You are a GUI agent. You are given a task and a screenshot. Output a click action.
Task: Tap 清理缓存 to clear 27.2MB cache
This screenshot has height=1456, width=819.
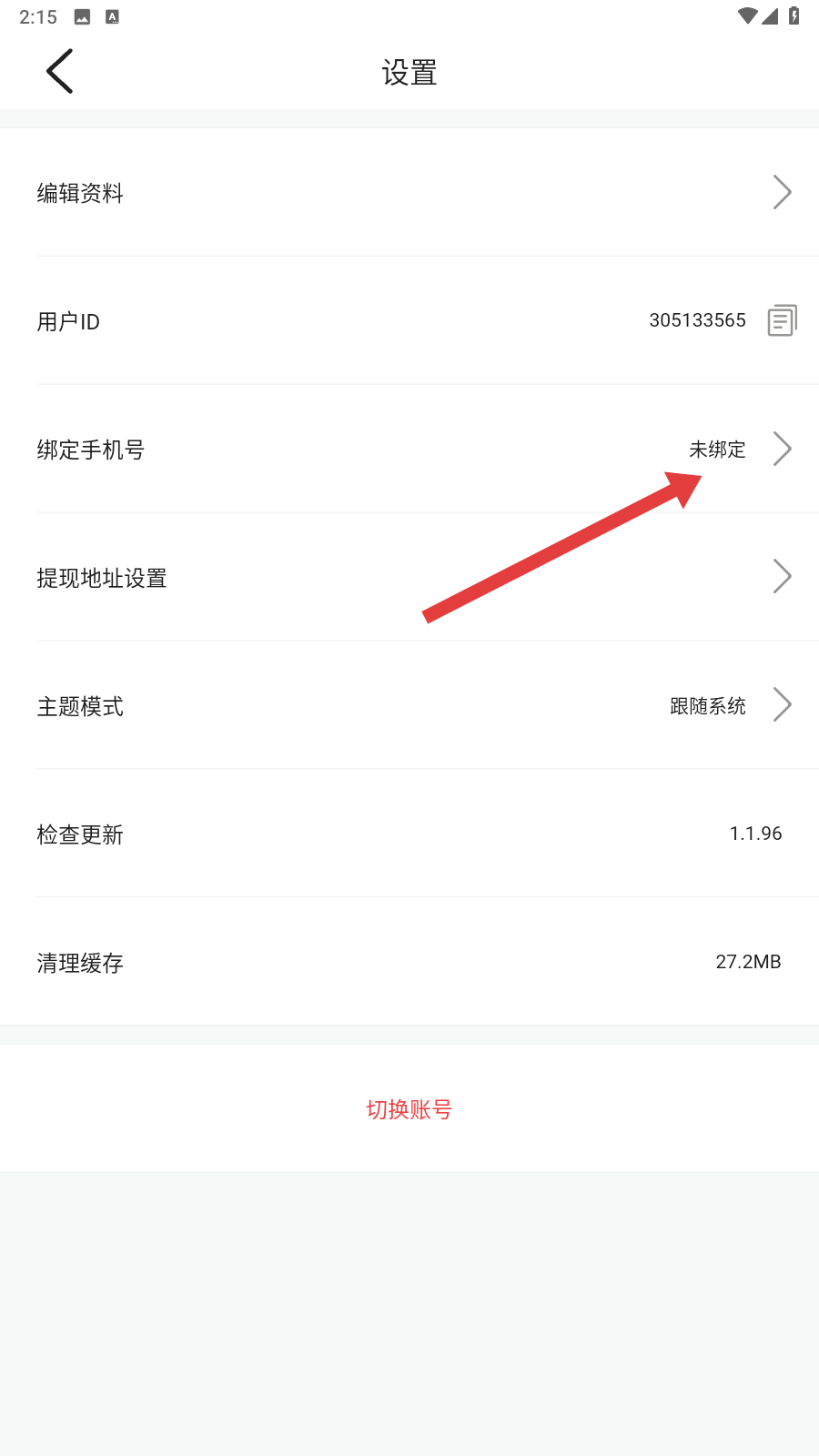coord(80,963)
